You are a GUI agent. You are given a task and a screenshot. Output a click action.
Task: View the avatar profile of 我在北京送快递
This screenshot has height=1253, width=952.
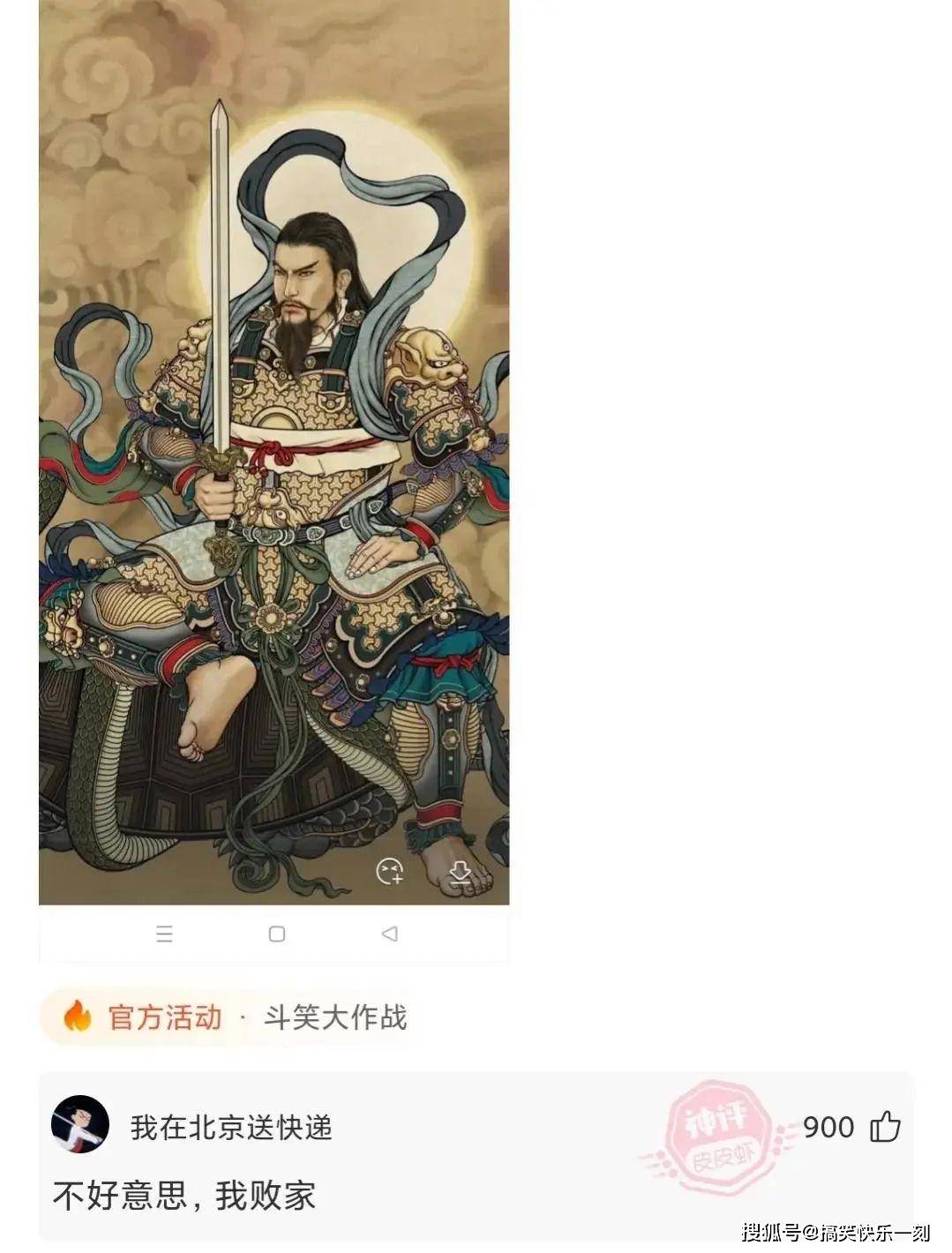pos(80,1125)
